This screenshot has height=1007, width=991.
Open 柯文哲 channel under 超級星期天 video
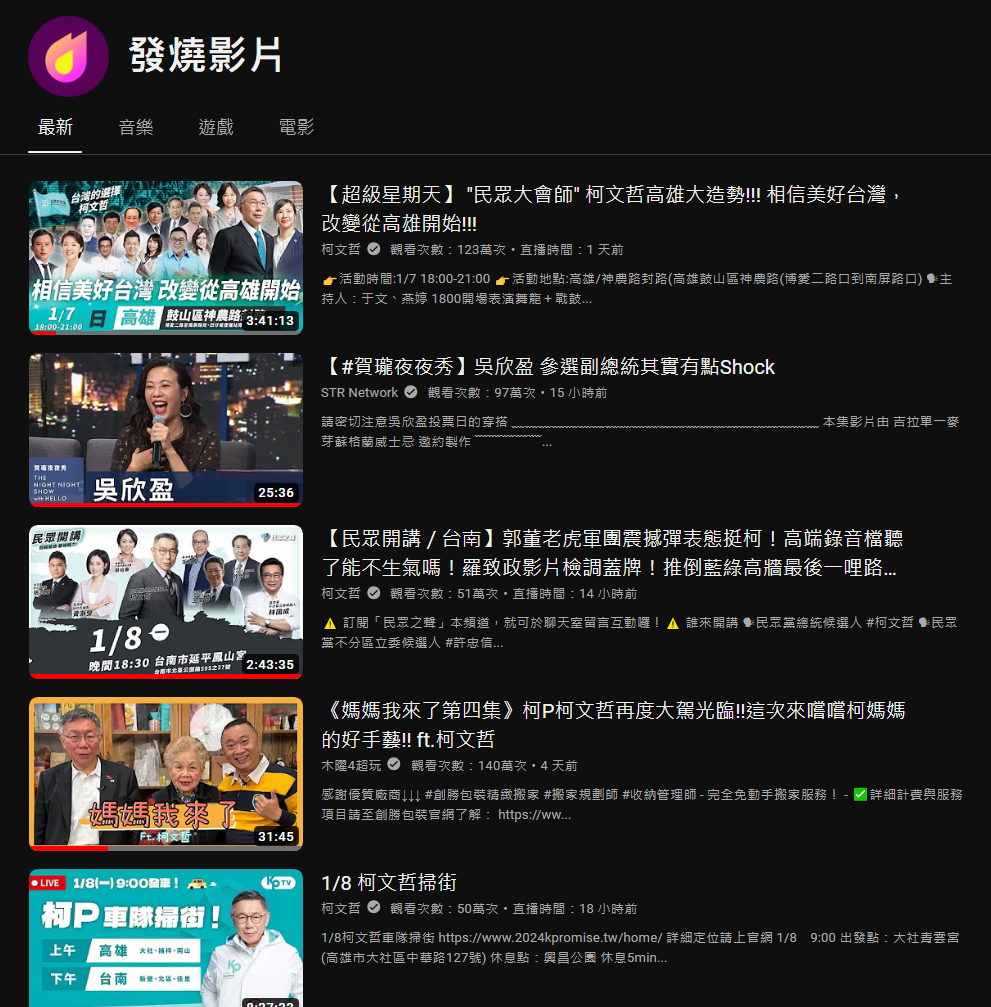click(x=341, y=249)
